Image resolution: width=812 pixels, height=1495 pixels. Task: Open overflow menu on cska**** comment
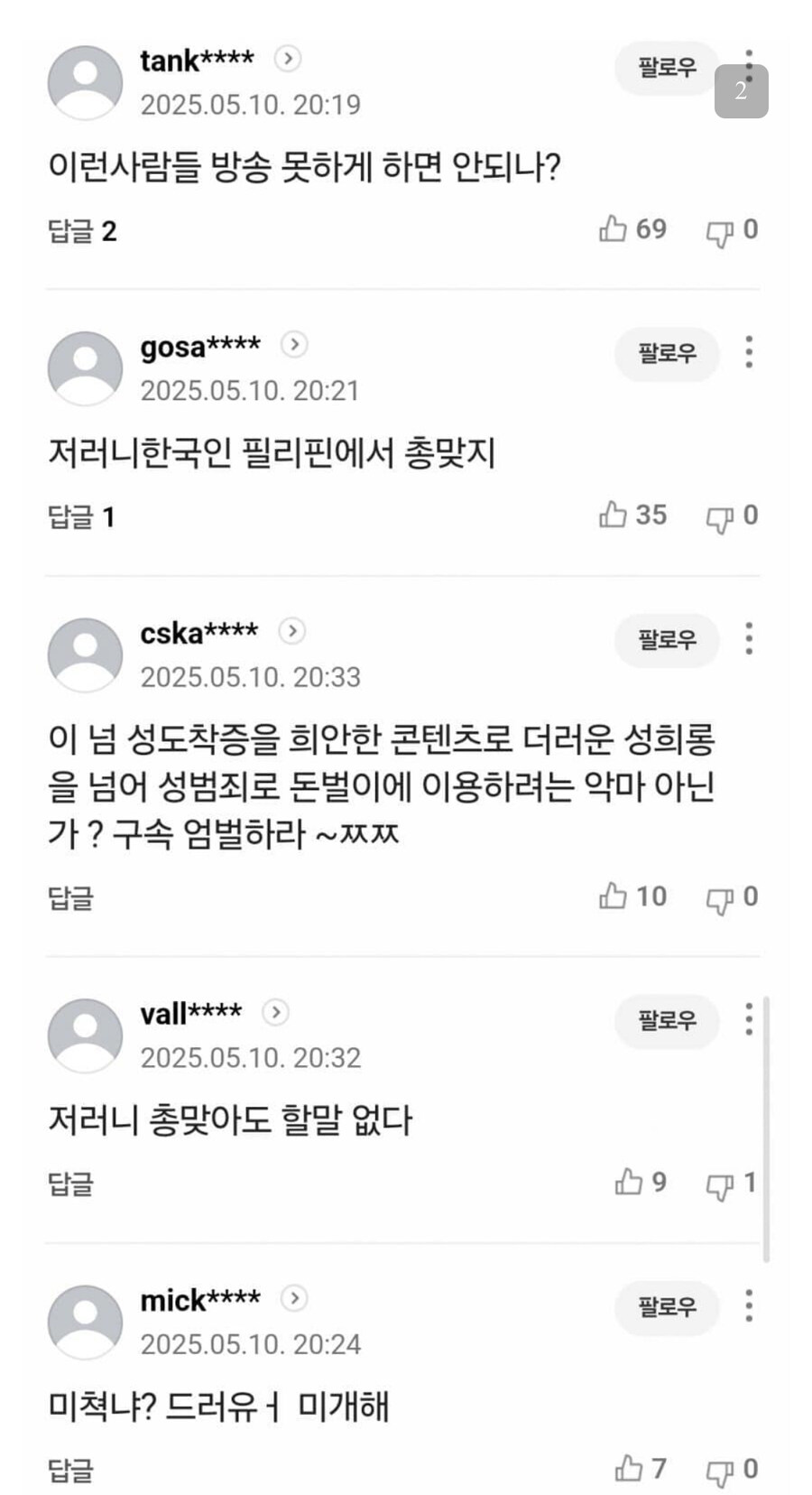[x=748, y=638]
